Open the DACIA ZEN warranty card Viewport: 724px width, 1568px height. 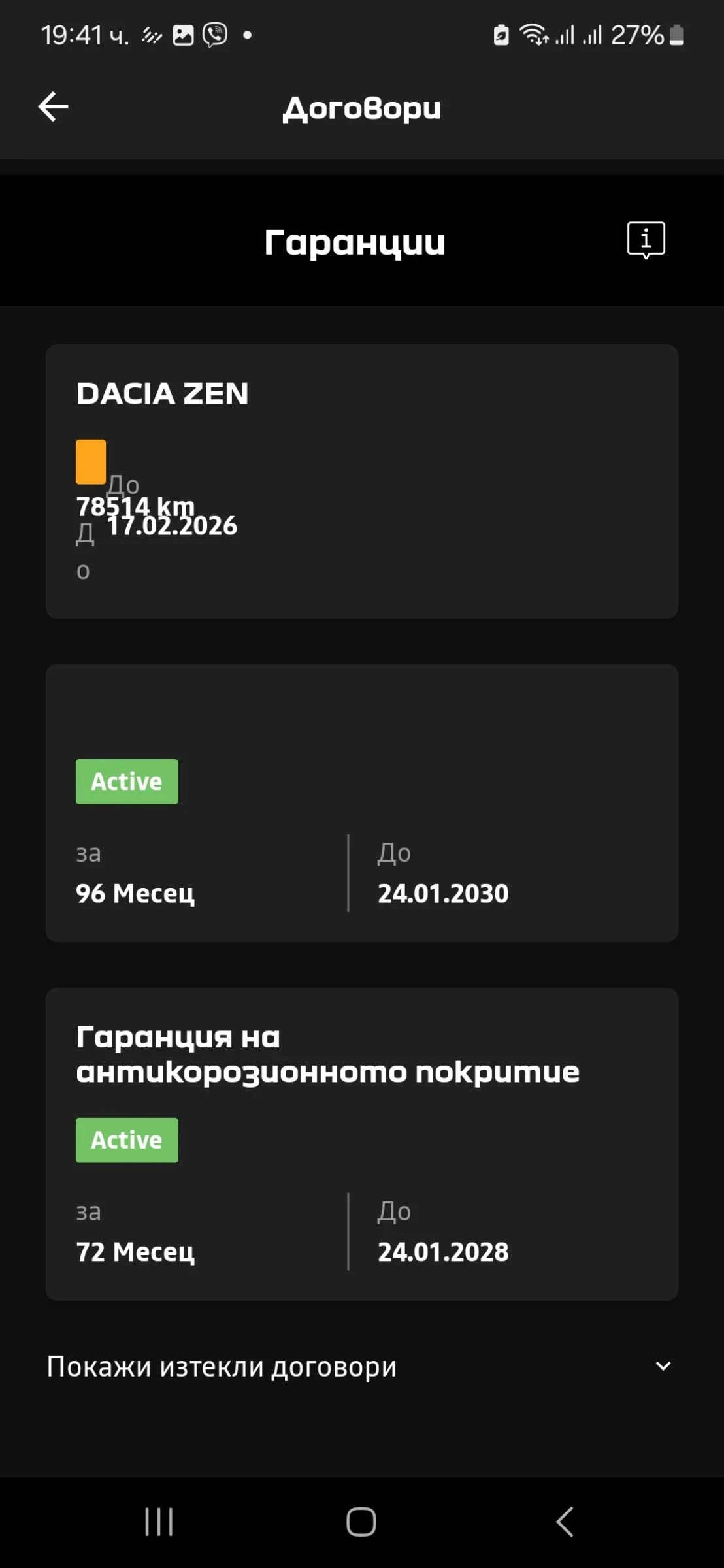coord(361,481)
